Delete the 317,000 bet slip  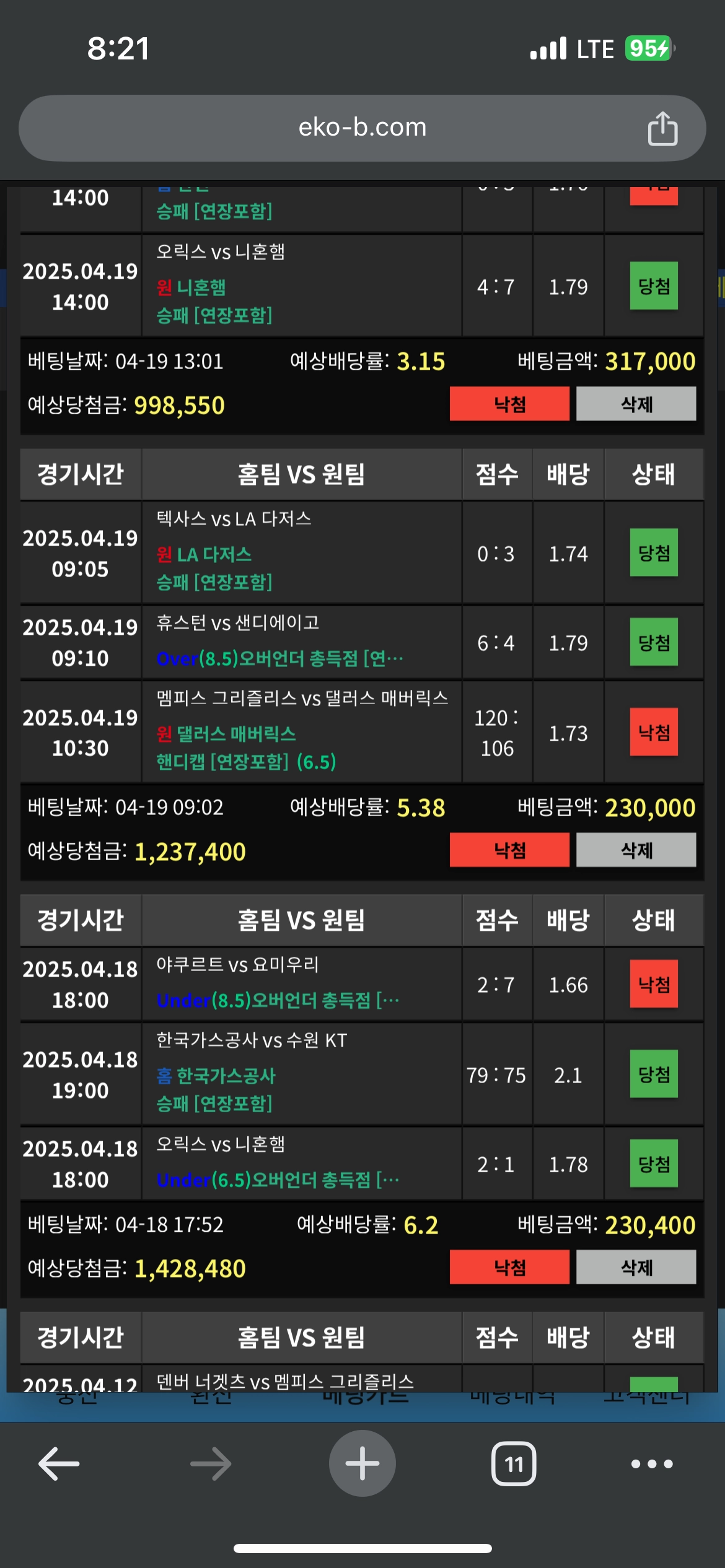click(x=636, y=404)
